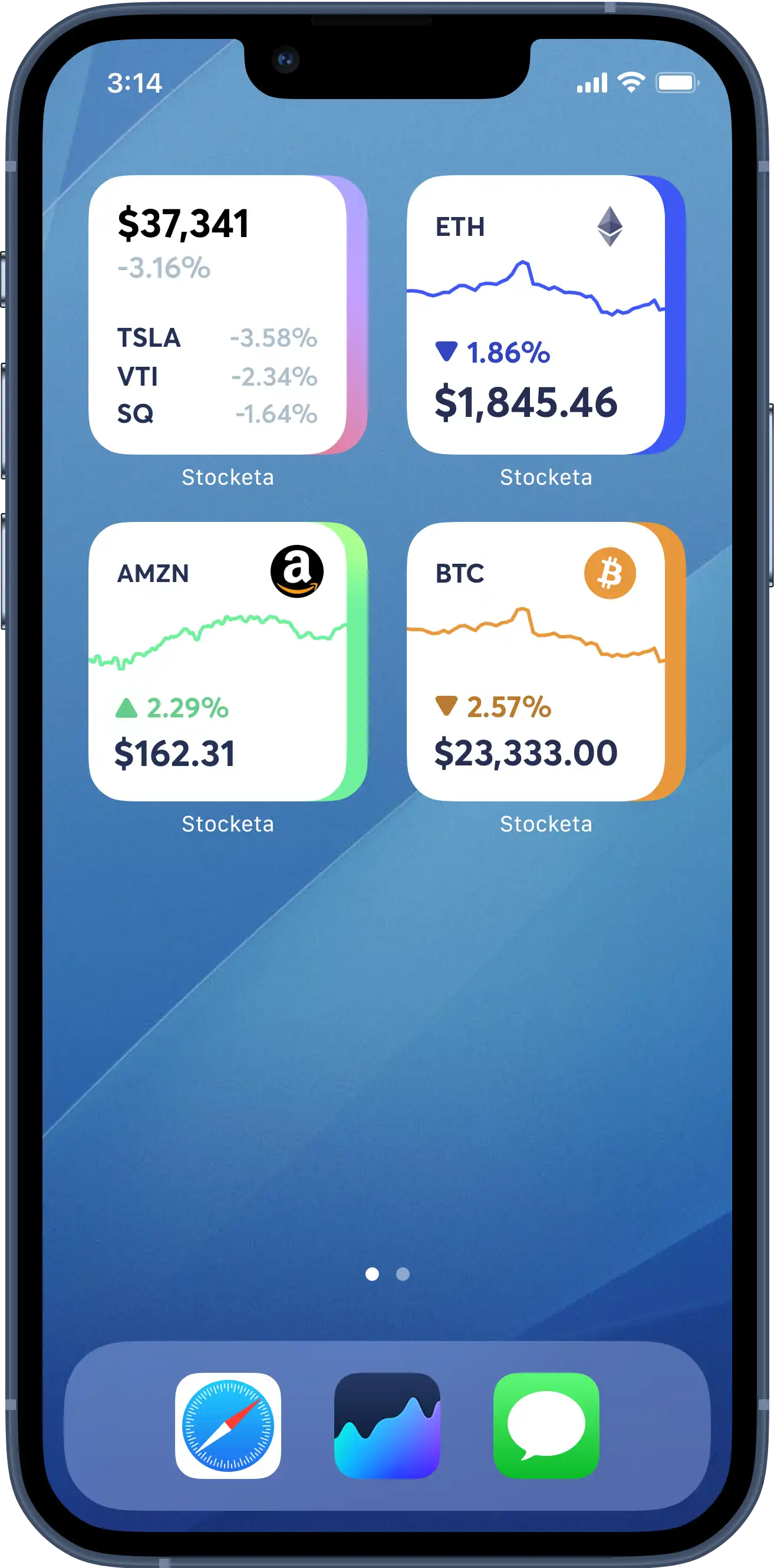Open the BTC price widget
774x1568 pixels.
pos(546,661)
